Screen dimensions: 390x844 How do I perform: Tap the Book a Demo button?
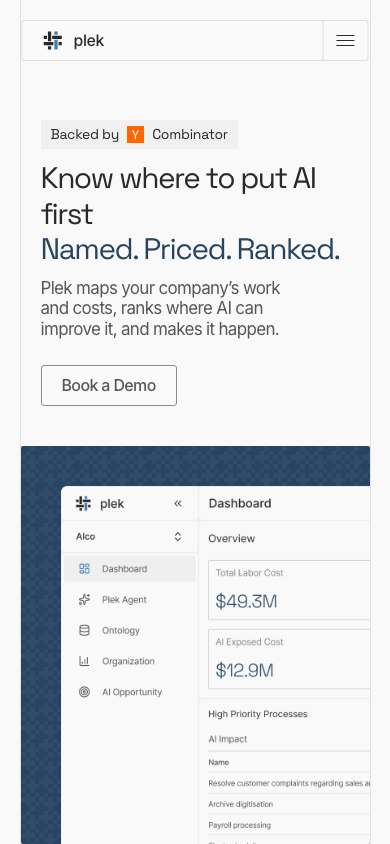coord(109,385)
